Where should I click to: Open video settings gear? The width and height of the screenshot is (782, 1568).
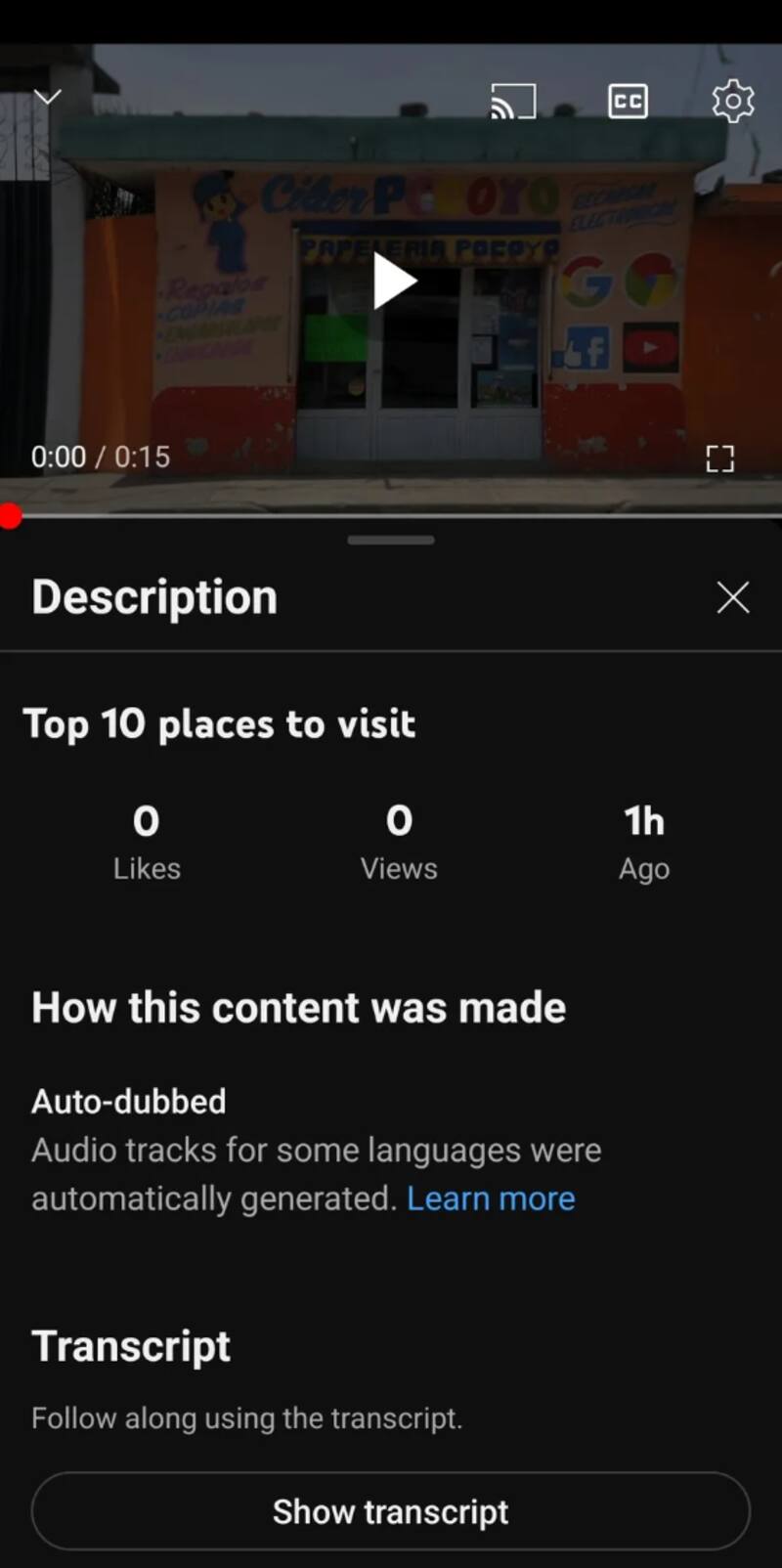point(733,101)
